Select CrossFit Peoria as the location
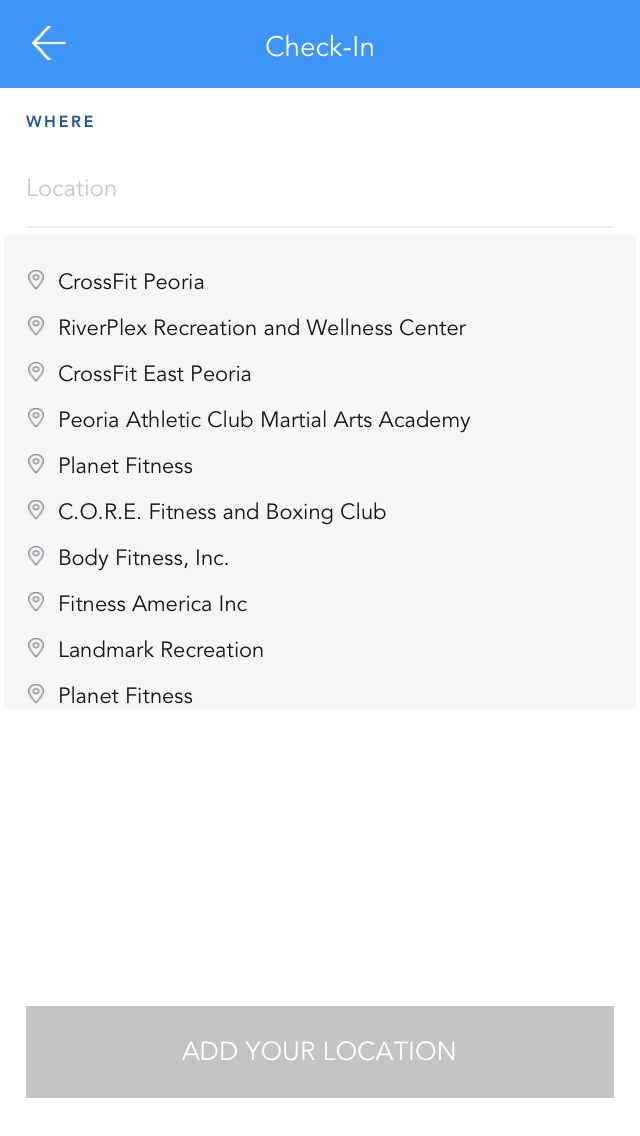Image resolution: width=640 pixels, height=1136 pixels. pyautogui.click(x=131, y=282)
